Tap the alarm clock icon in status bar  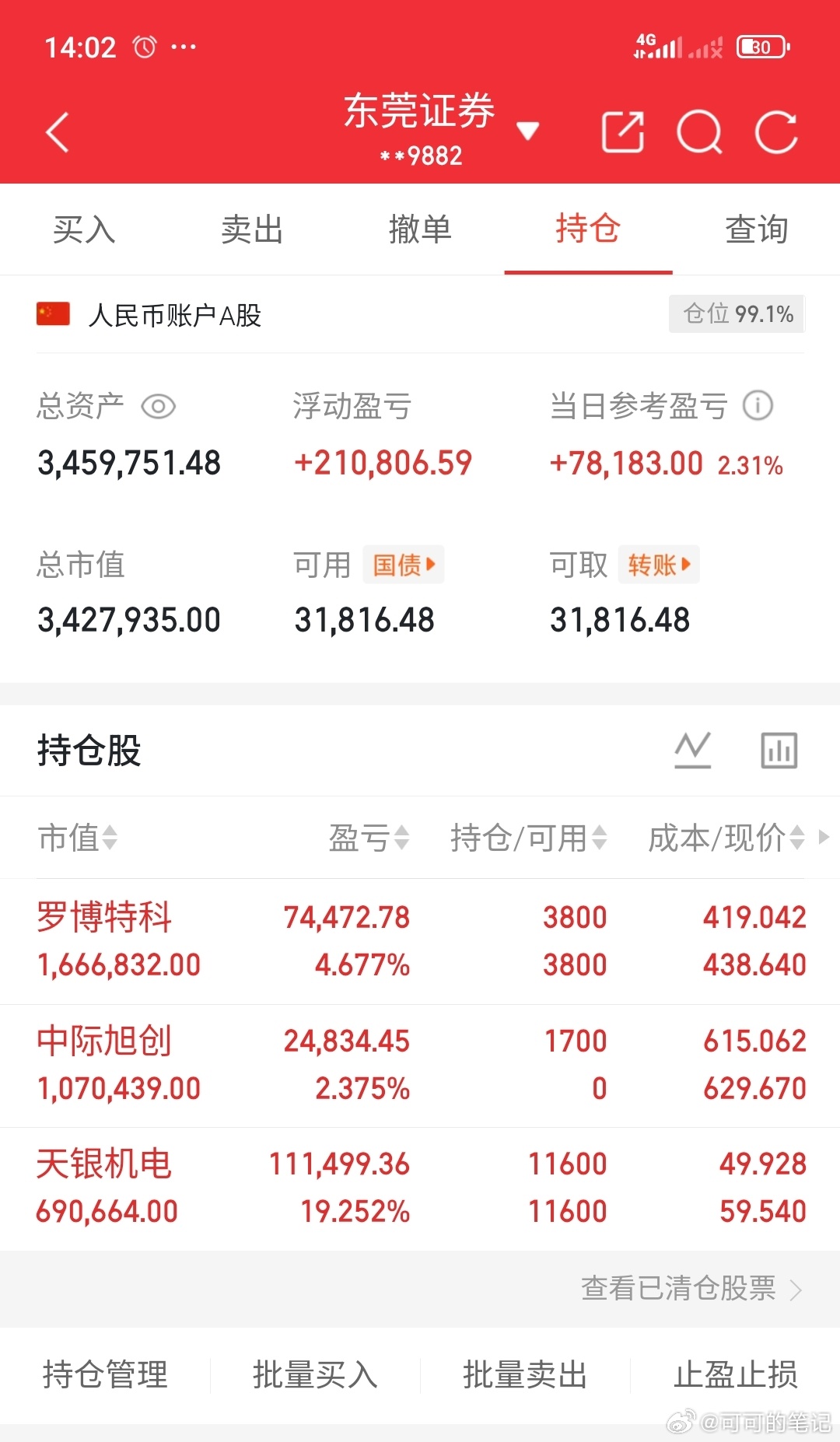point(145,46)
